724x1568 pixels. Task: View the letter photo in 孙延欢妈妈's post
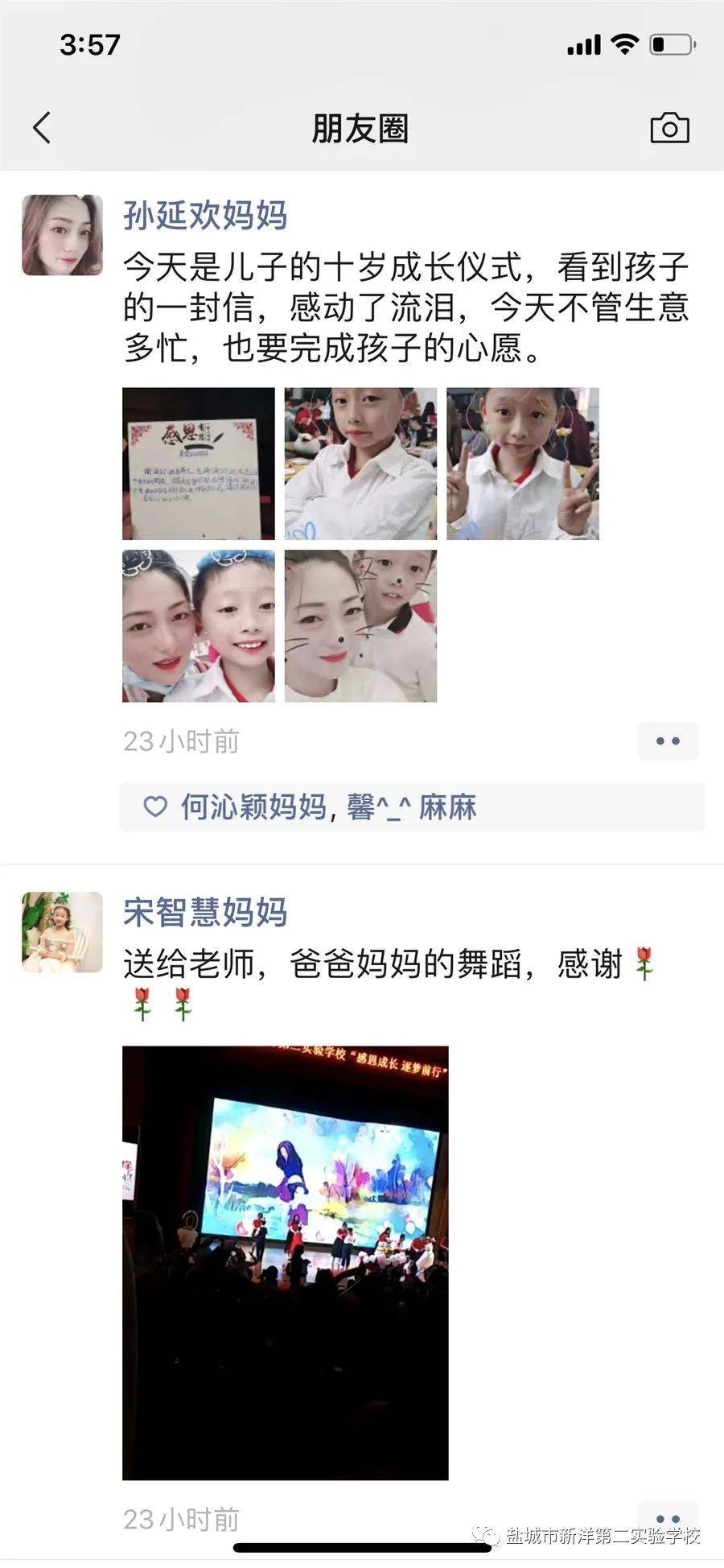coord(198,464)
